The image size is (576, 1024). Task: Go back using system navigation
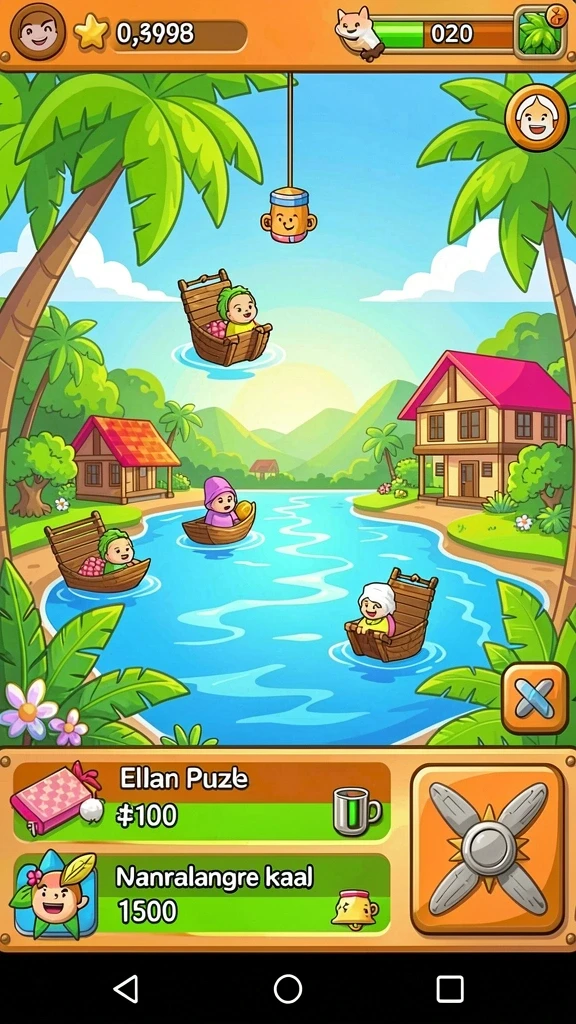click(x=127, y=989)
